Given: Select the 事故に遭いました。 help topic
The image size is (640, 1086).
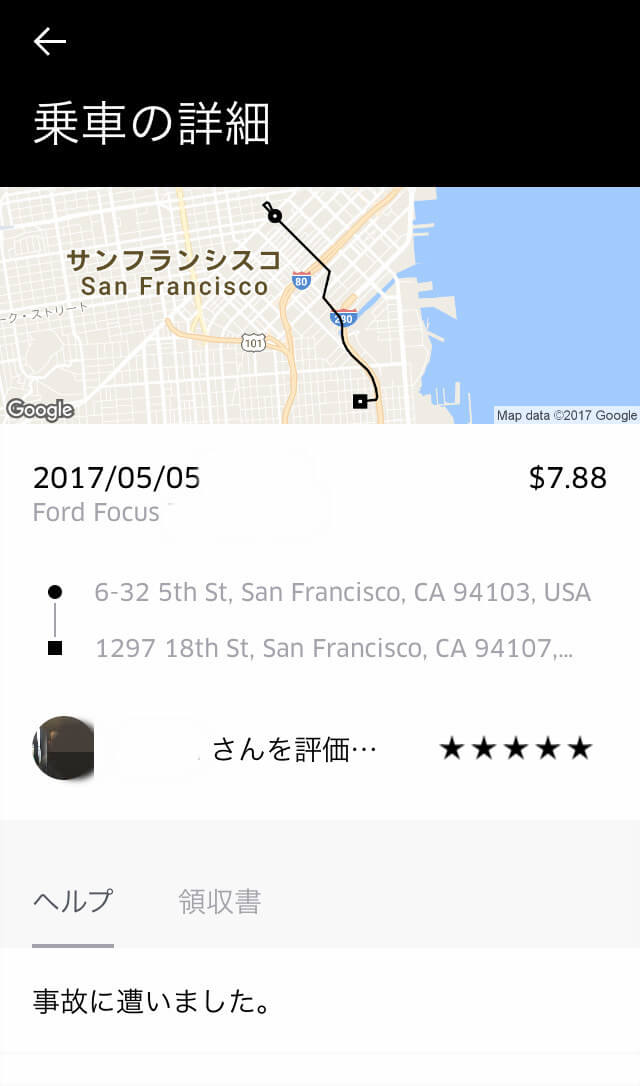Looking at the screenshot, I should pyautogui.click(x=152, y=1001).
